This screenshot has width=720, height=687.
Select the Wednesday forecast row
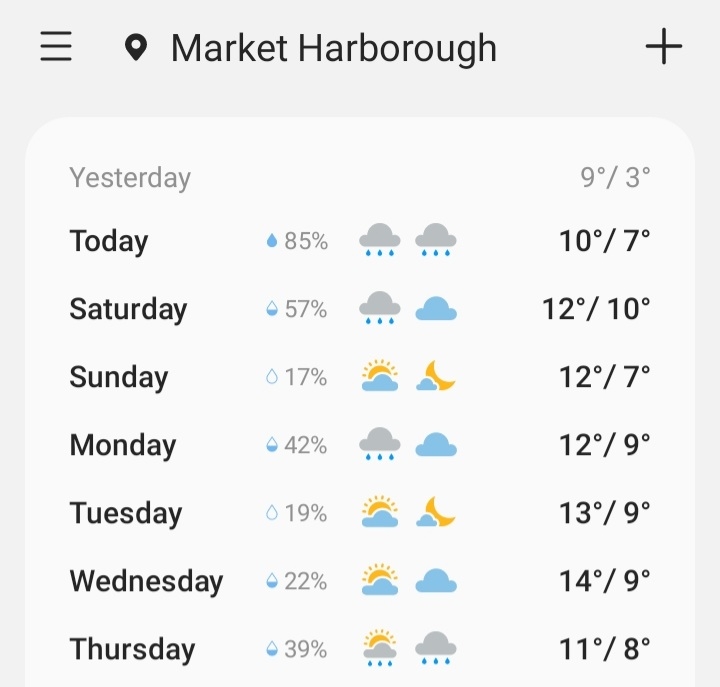coord(360,581)
